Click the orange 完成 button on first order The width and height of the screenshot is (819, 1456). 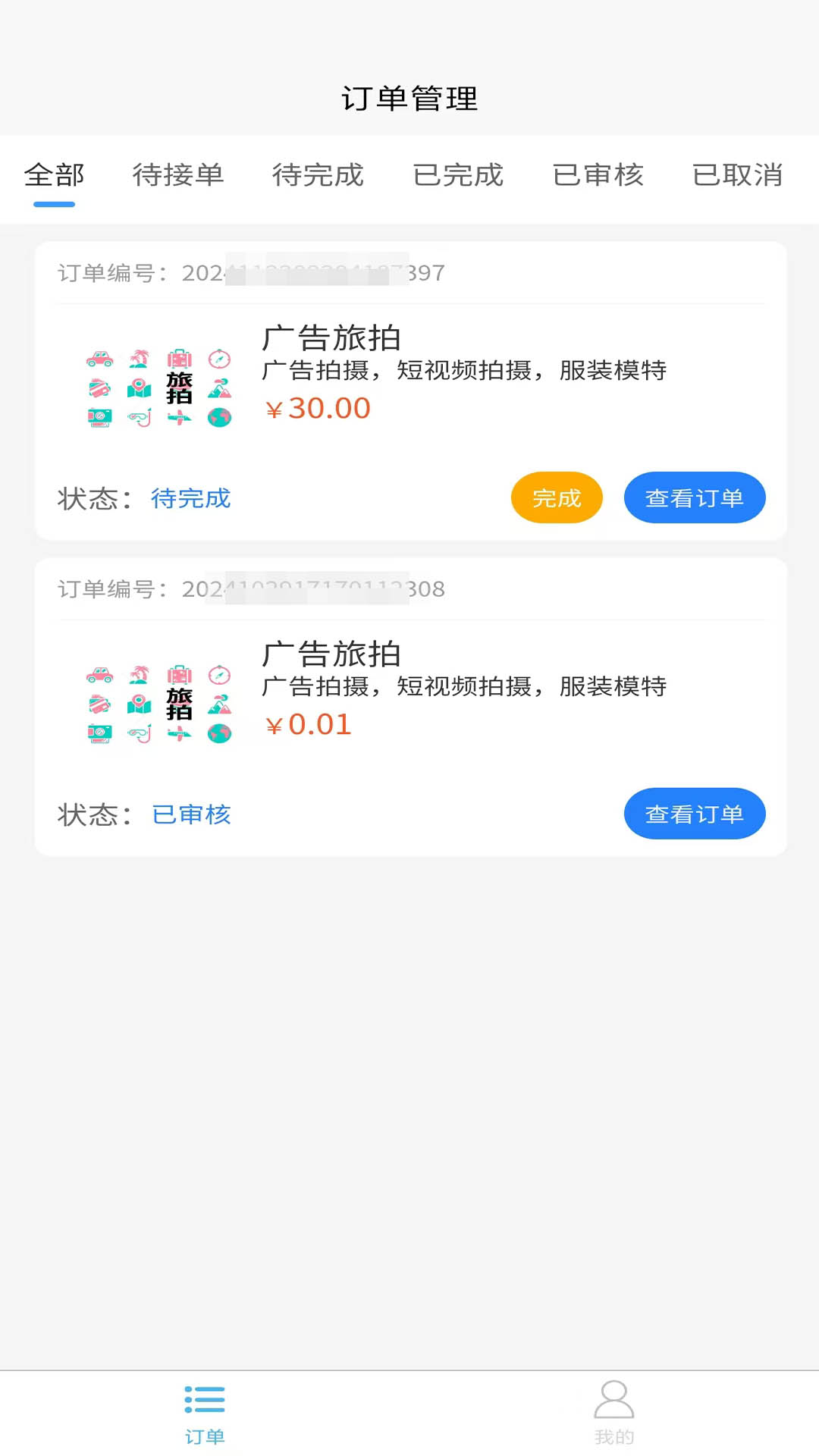[557, 497]
